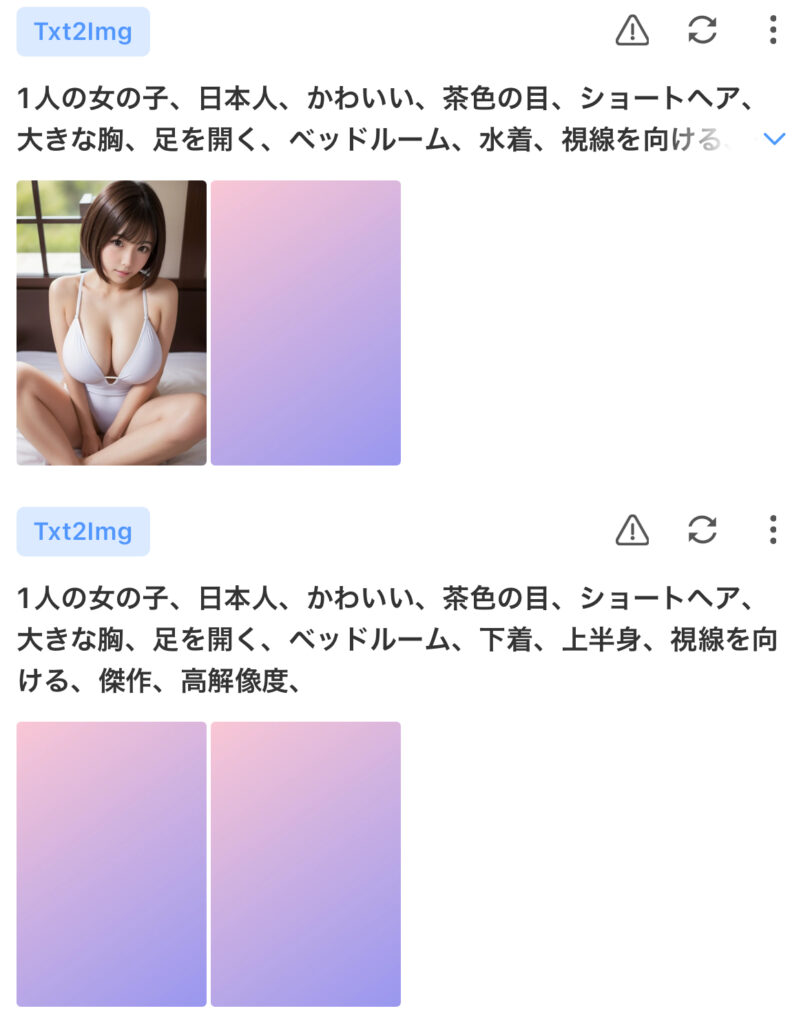The height and width of the screenshot is (1024, 812).
Task: Report the 下着 prompt via the warning icon
Action: click(x=632, y=529)
